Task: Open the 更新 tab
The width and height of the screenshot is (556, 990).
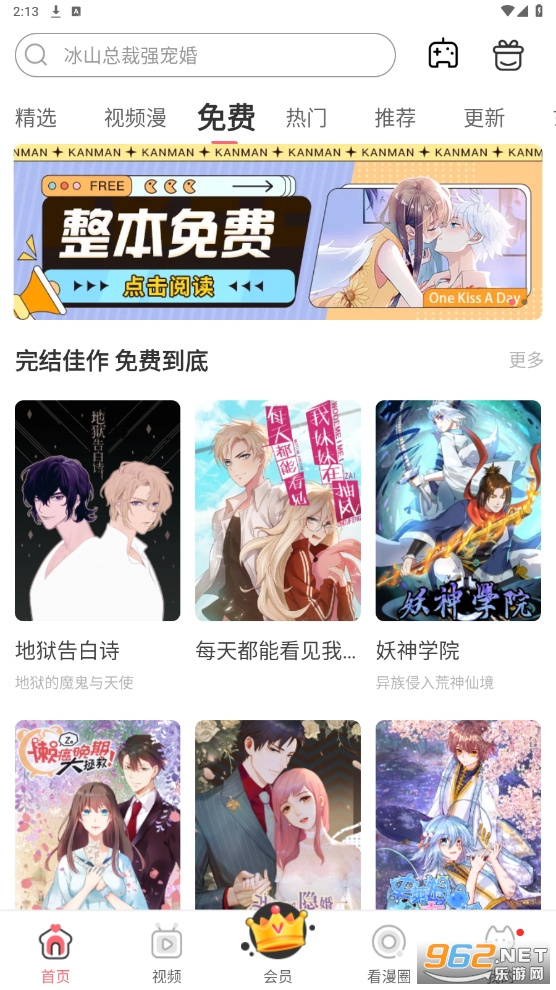Action: click(x=484, y=117)
